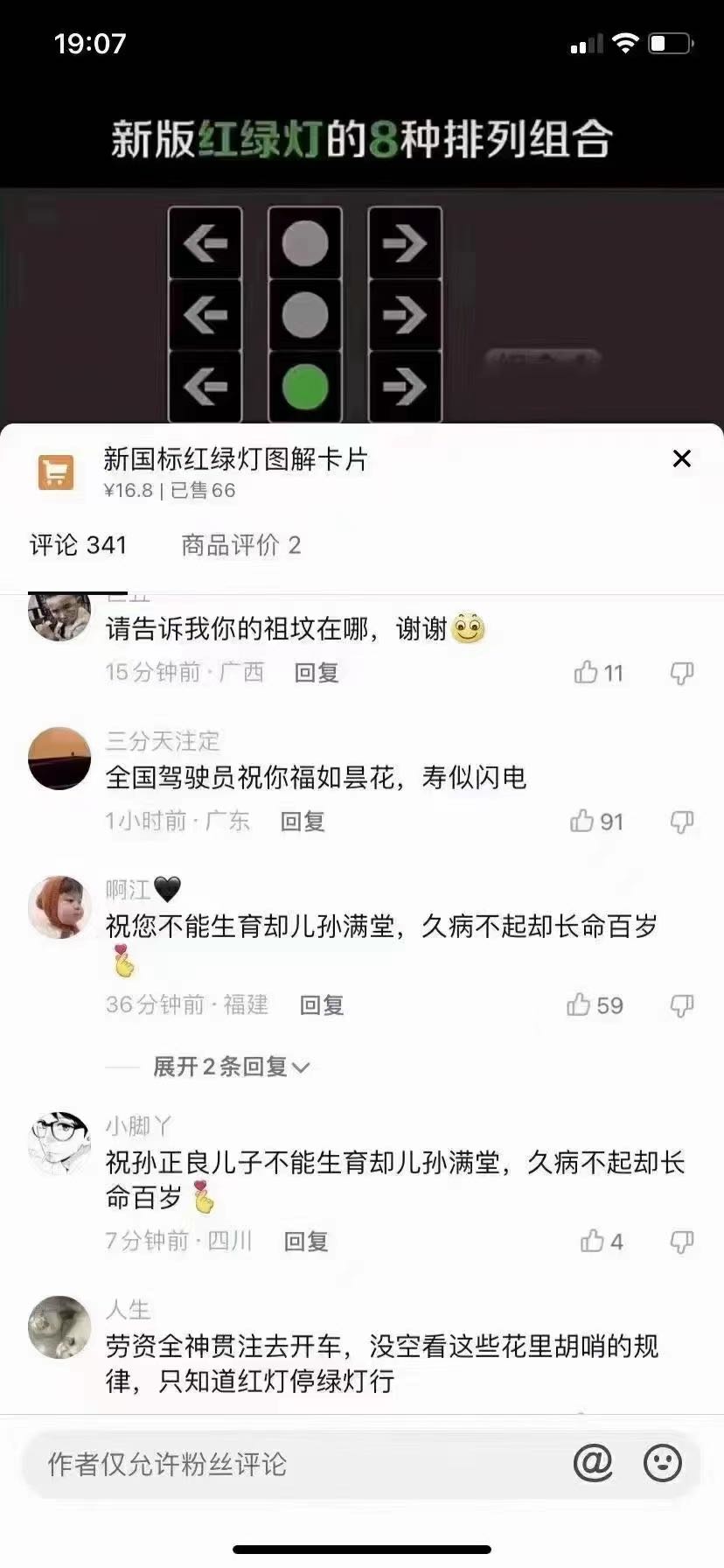Like 小脚丫's comment

(x=602, y=1241)
